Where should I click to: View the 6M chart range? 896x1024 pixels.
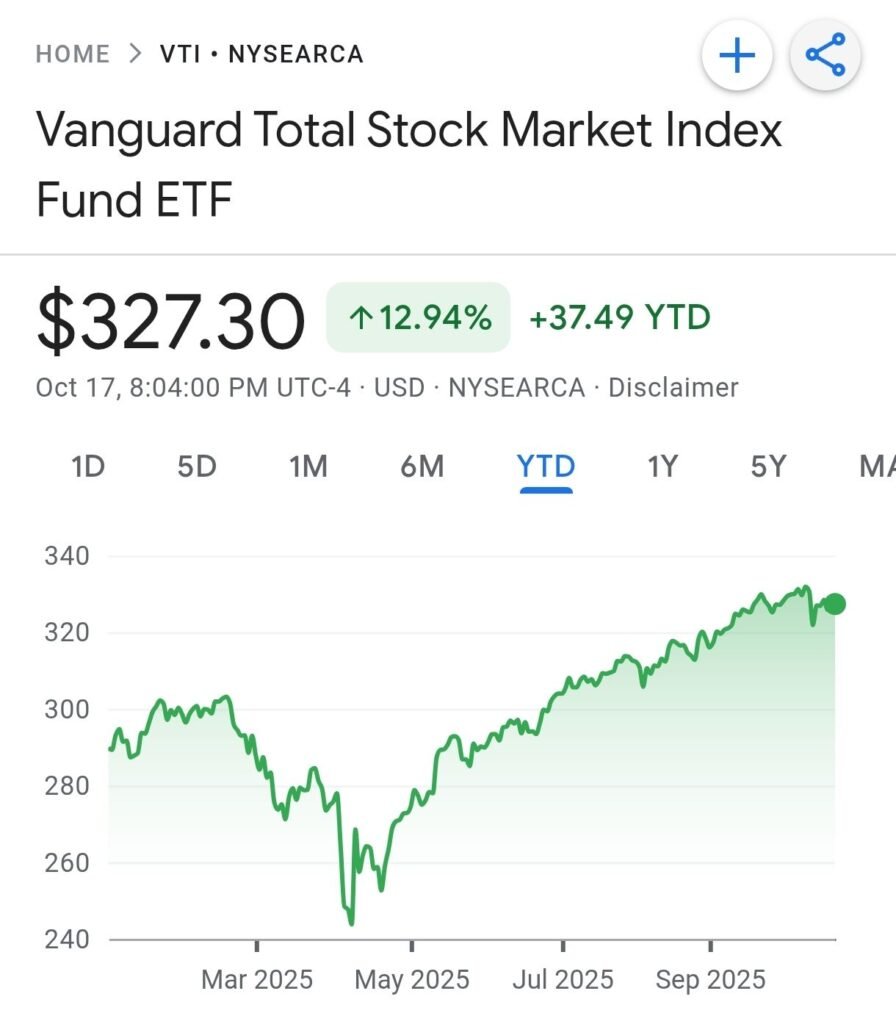[x=422, y=466]
